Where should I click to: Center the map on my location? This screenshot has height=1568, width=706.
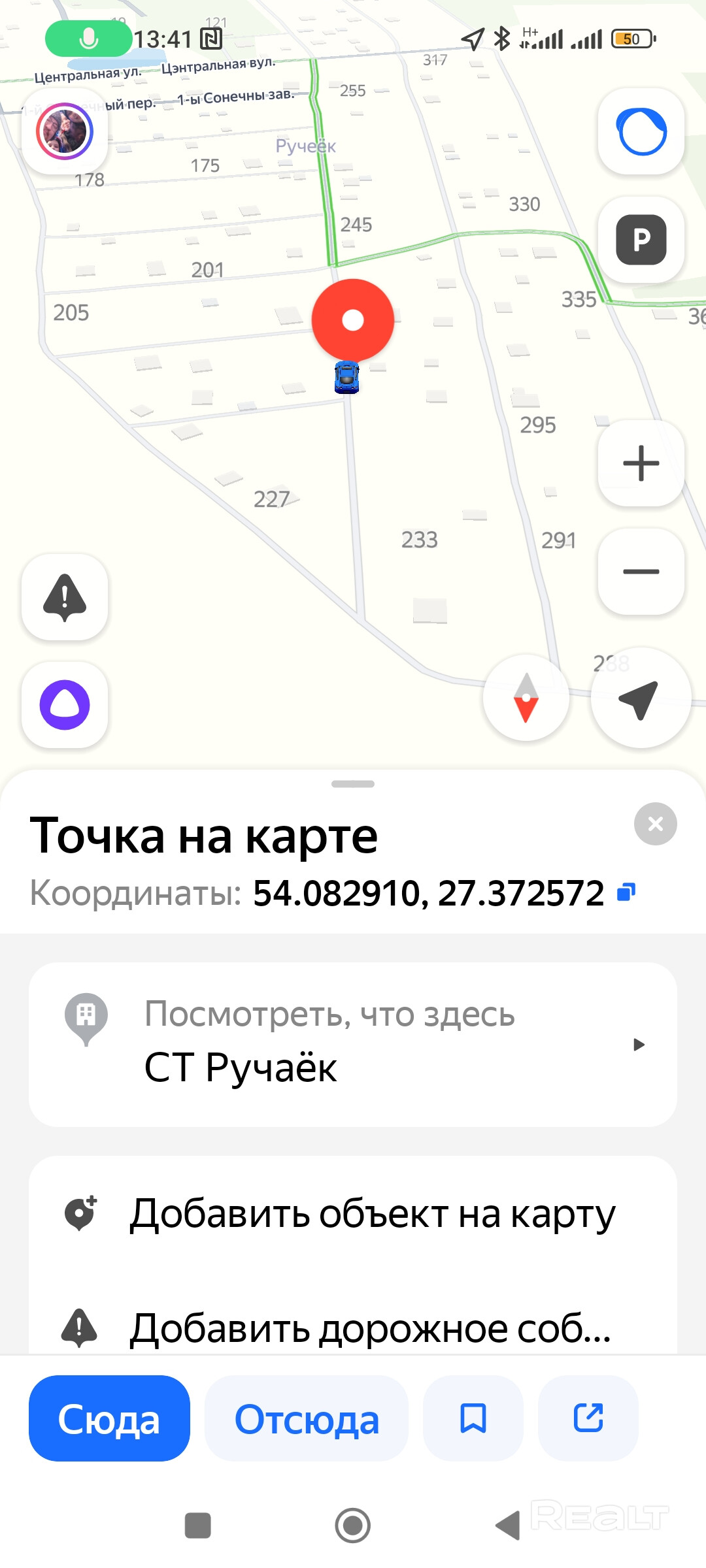coord(640,698)
